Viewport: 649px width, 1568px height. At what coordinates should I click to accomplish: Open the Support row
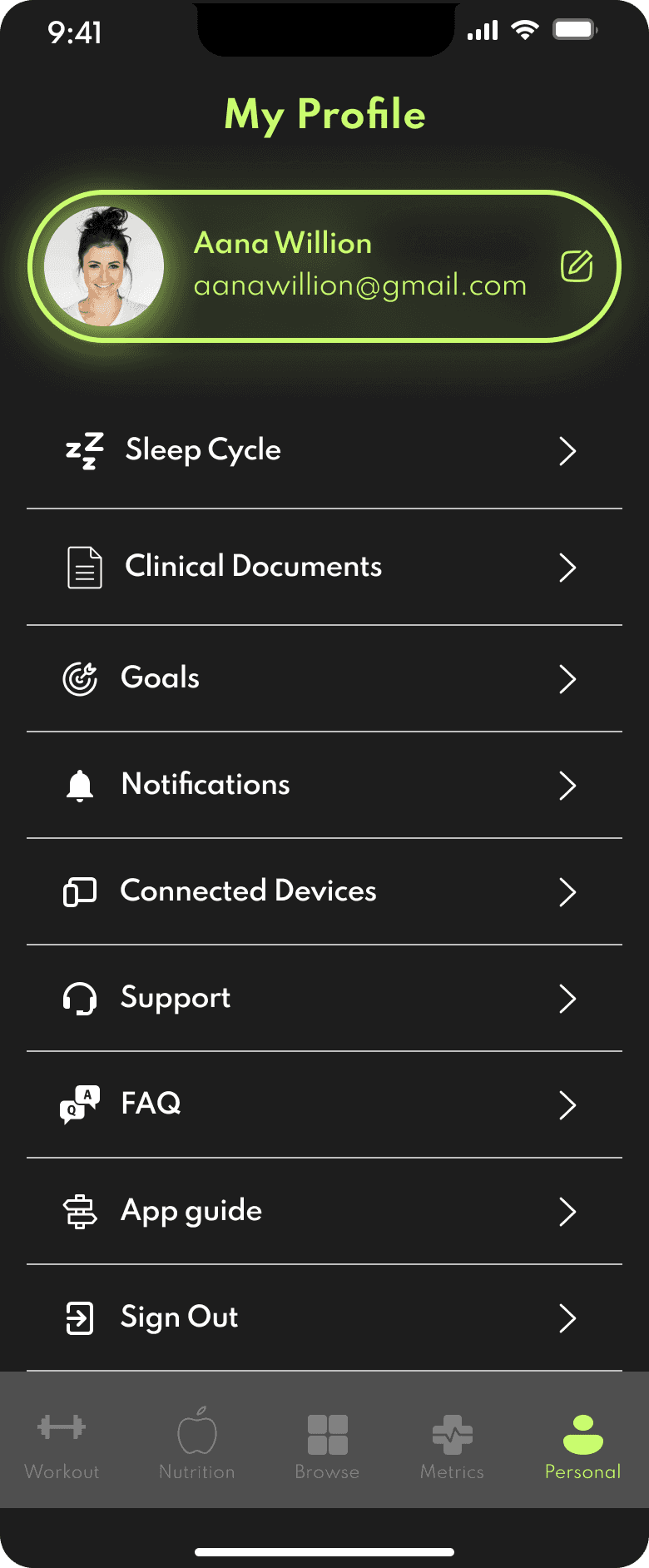click(324, 998)
